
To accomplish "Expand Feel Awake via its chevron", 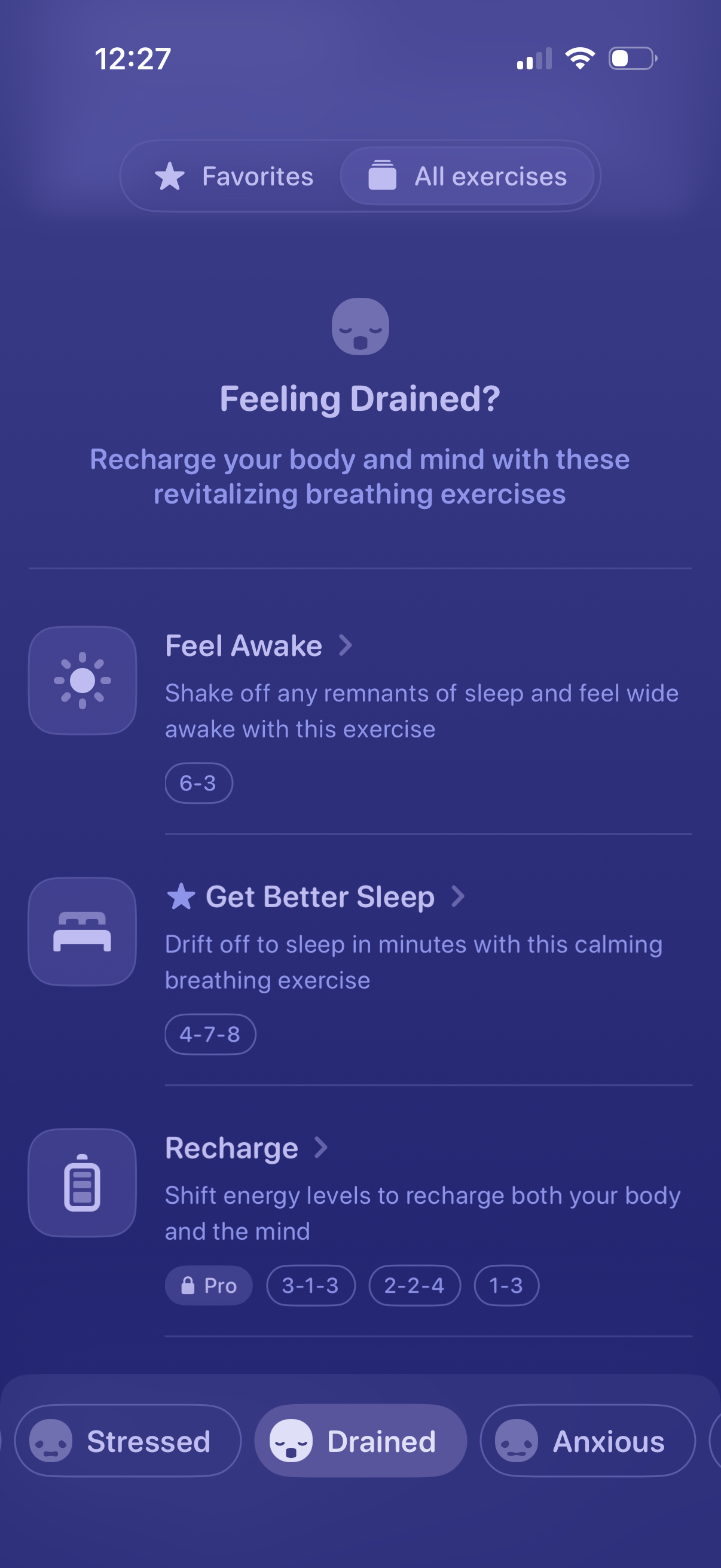I will pyautogui.click(x=346, y=646).
